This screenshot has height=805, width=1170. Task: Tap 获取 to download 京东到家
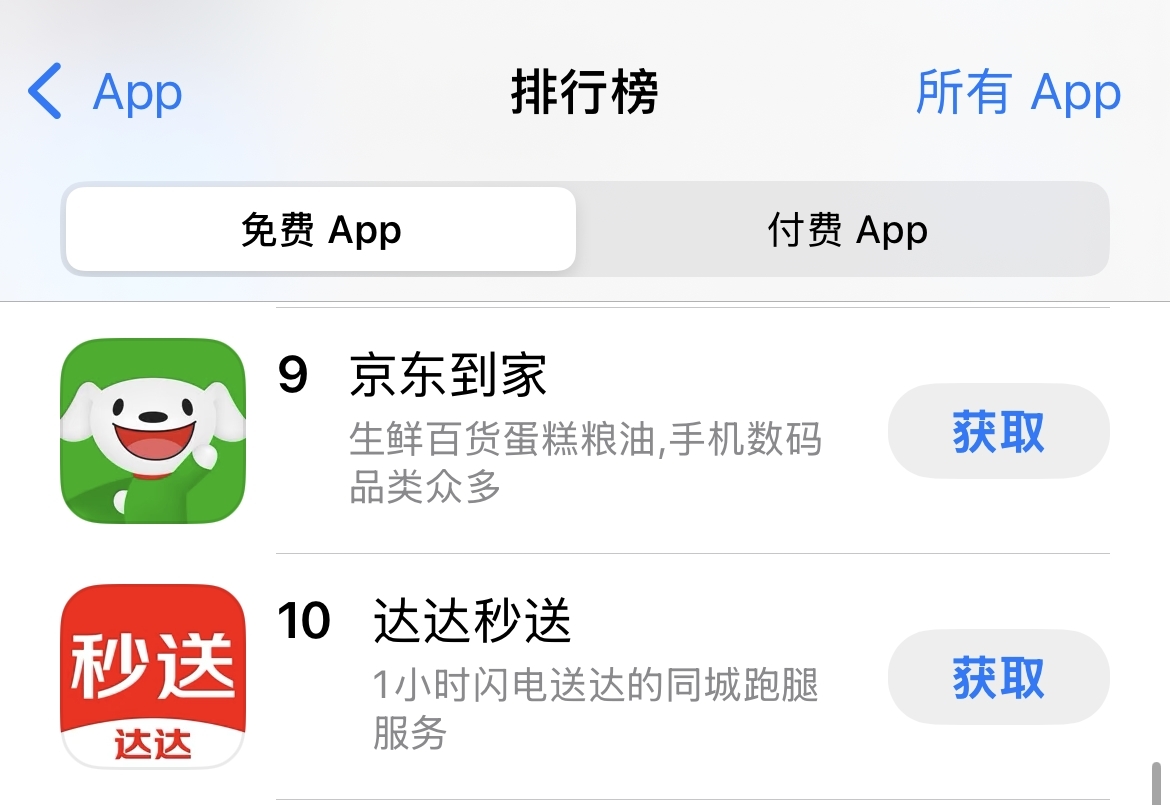(x=998, y=431)
